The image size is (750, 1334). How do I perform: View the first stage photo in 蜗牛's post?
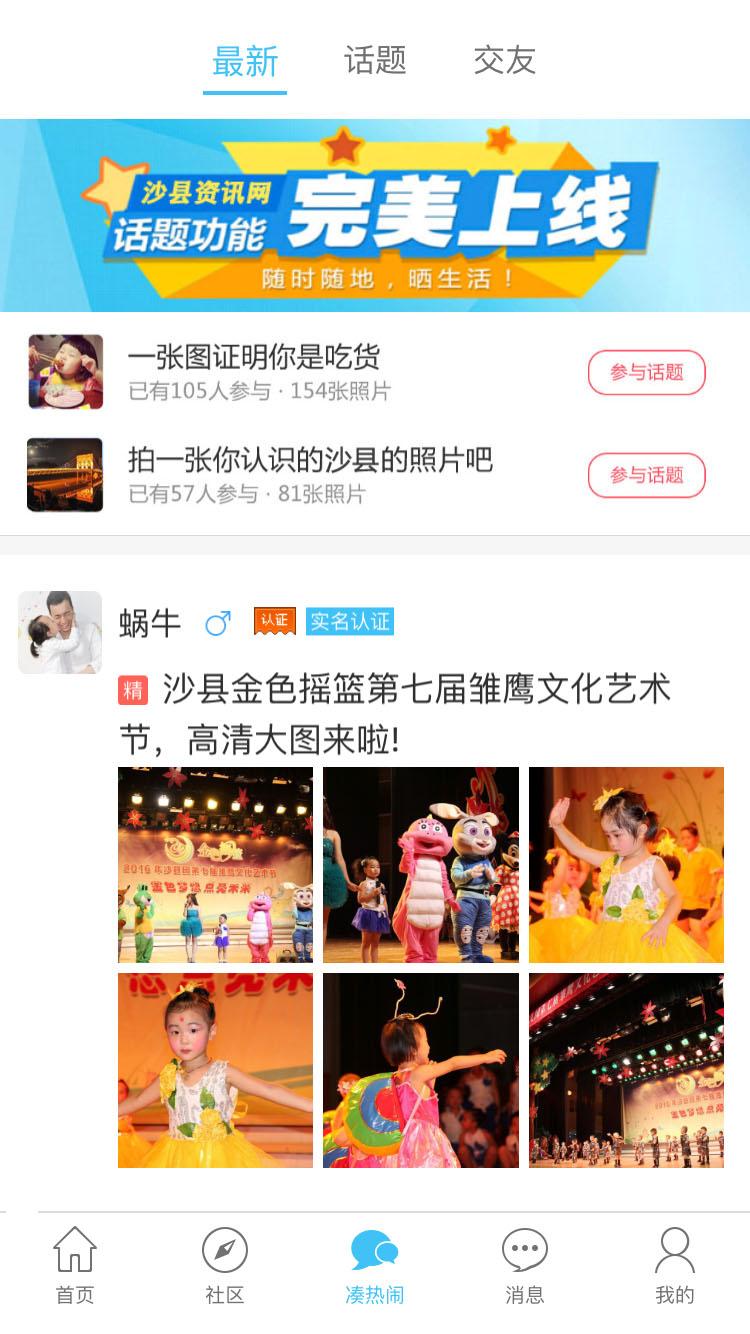coord(215,864)
